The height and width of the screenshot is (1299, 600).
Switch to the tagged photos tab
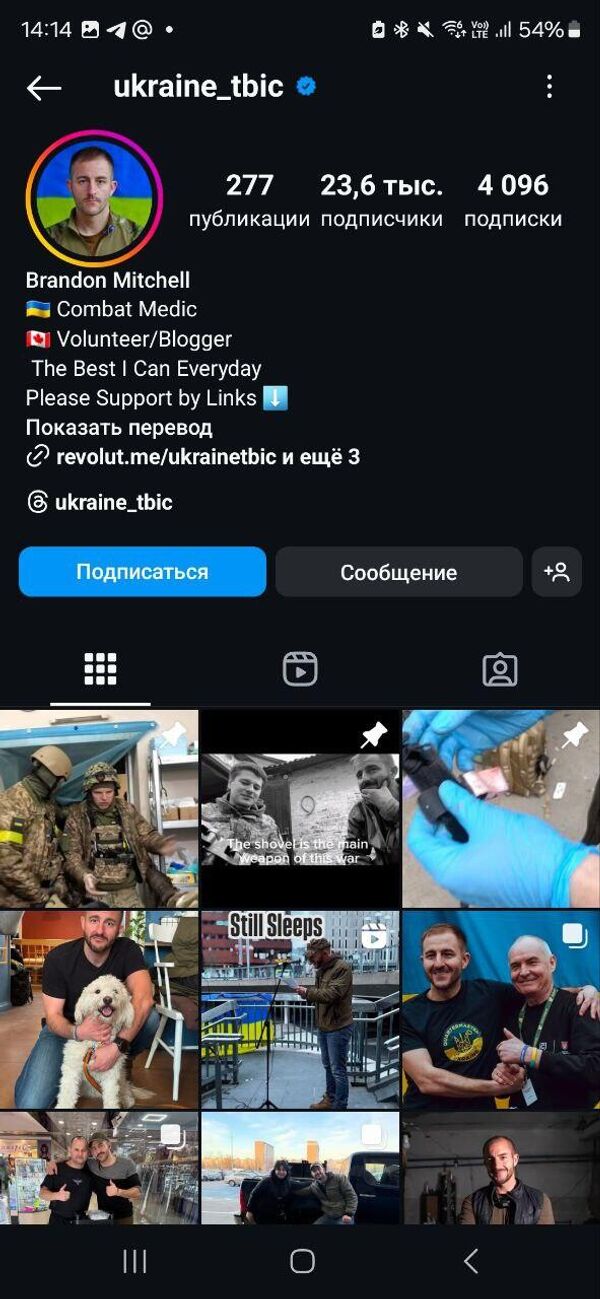click(499, 669)
